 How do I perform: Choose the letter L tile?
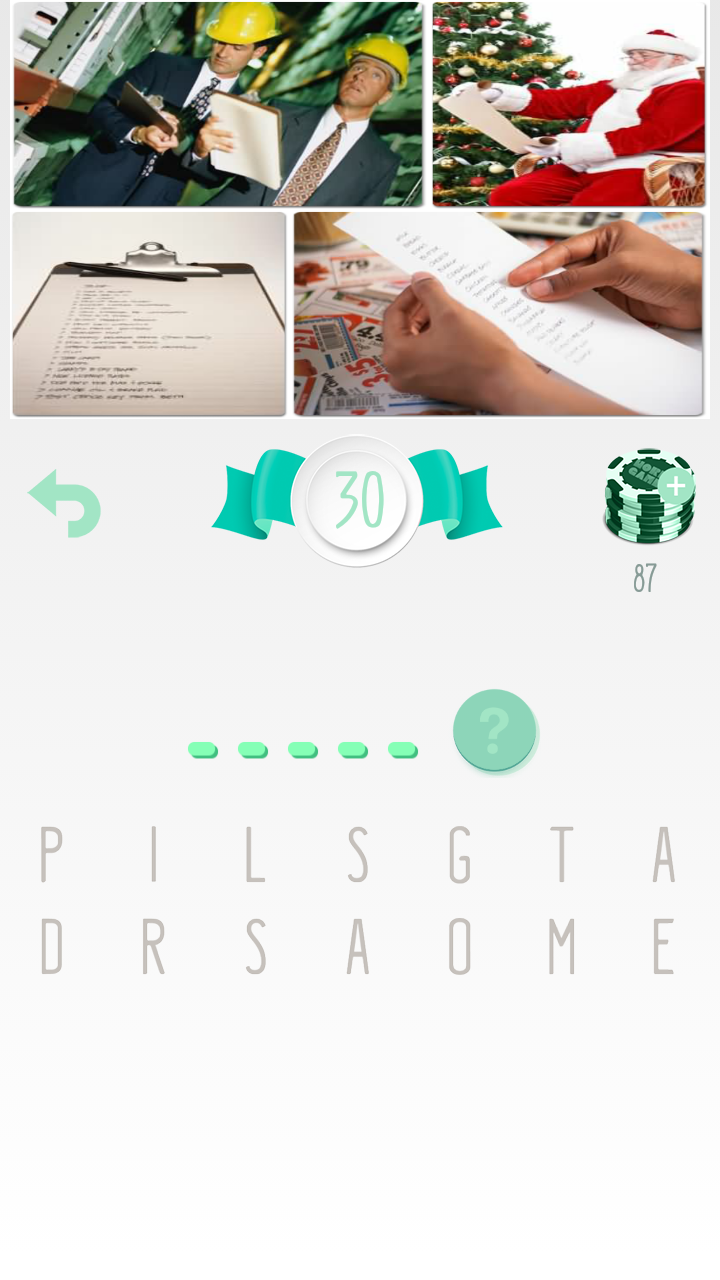pyautogui.click(x=256, y=855)
